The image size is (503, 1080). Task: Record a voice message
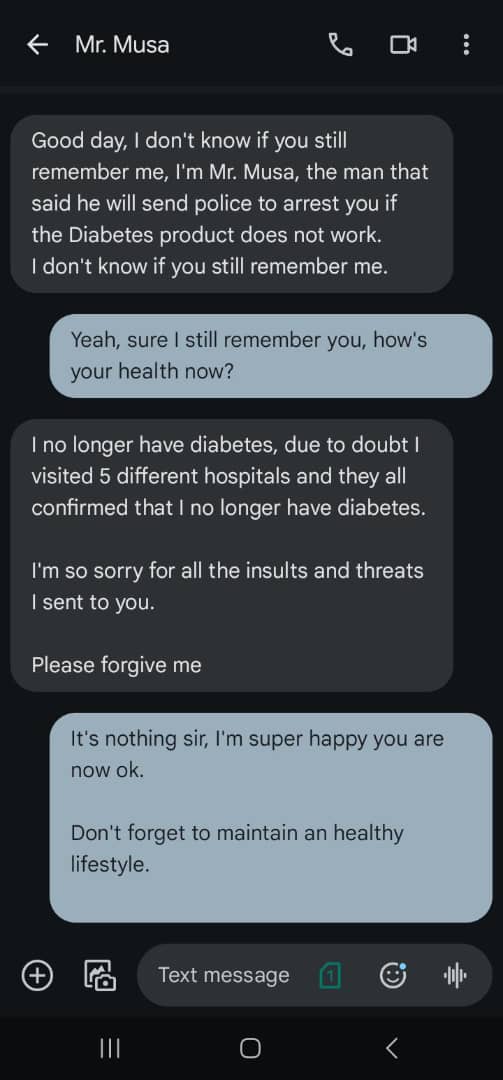[455, 975]
